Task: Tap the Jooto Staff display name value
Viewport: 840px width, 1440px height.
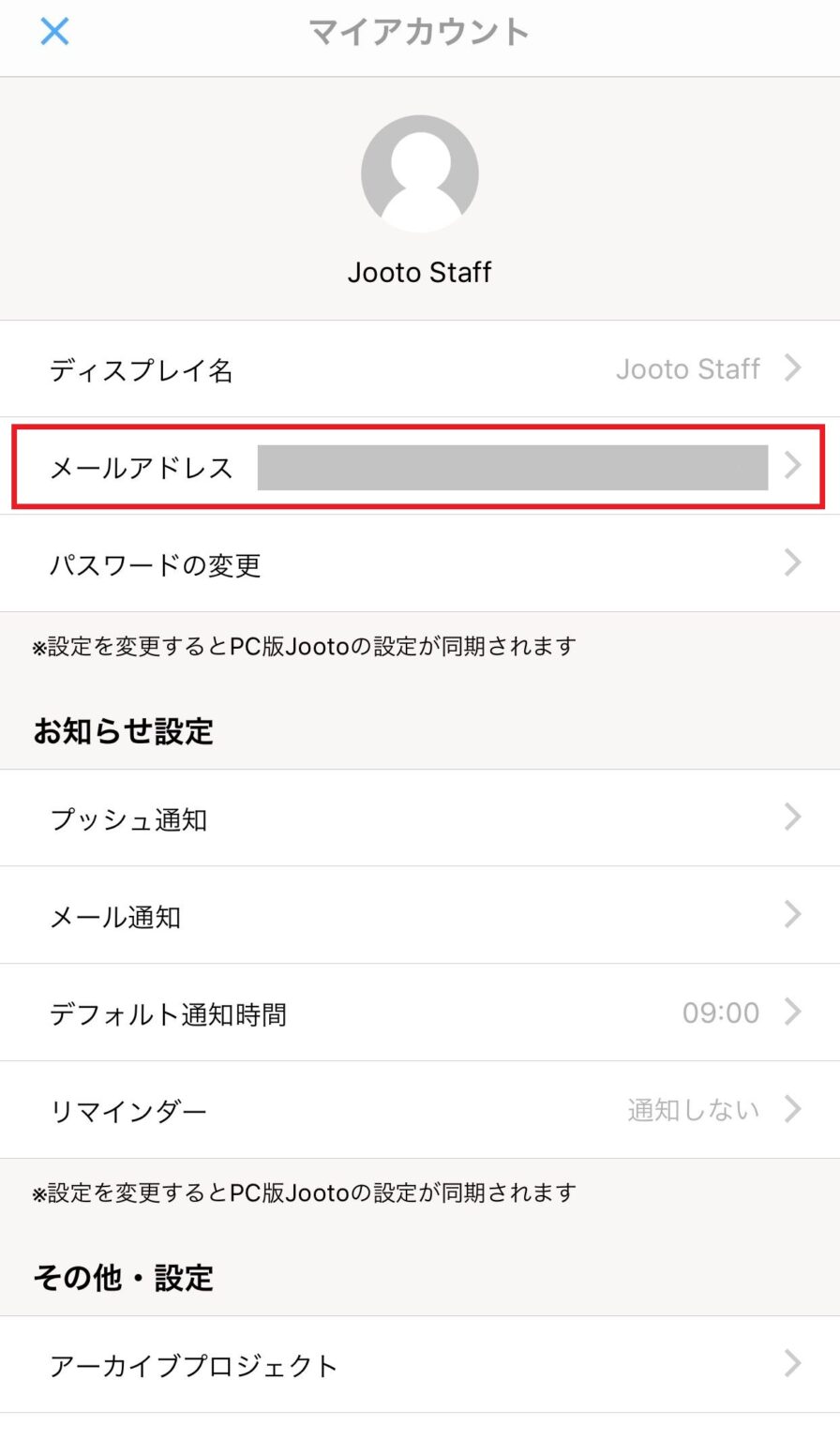Action: click(x=689, y=369)
